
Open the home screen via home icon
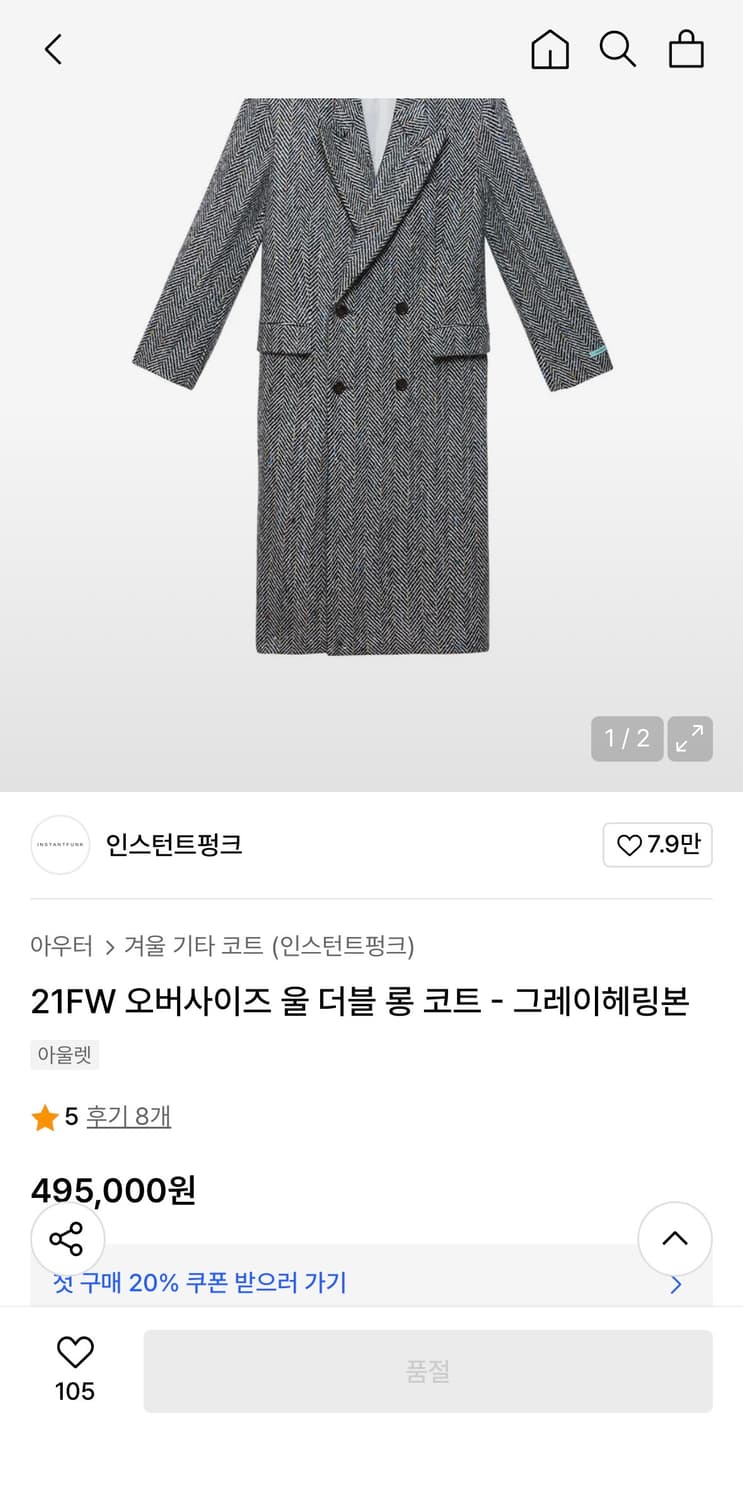coord(549,48)
